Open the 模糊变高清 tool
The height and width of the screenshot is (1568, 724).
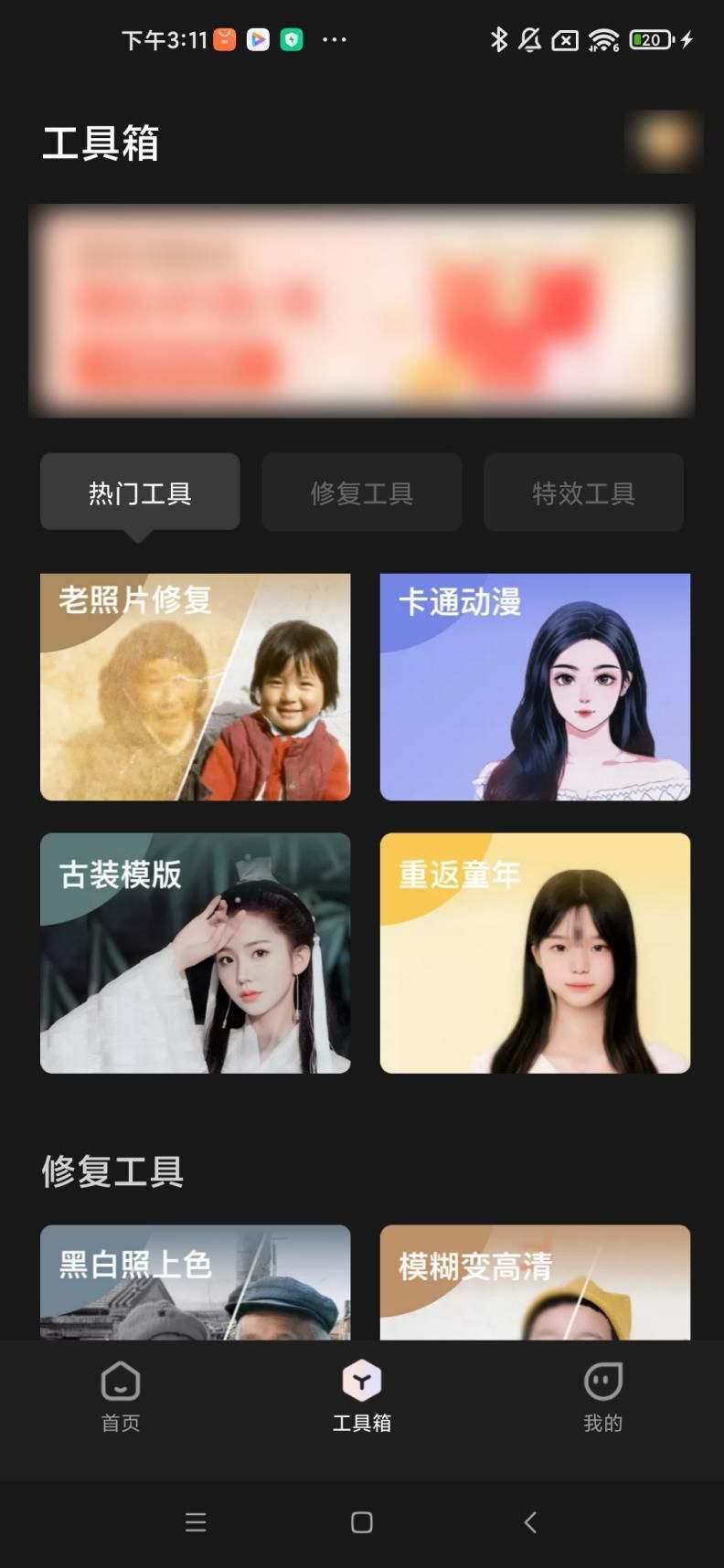pos(535,1282)
